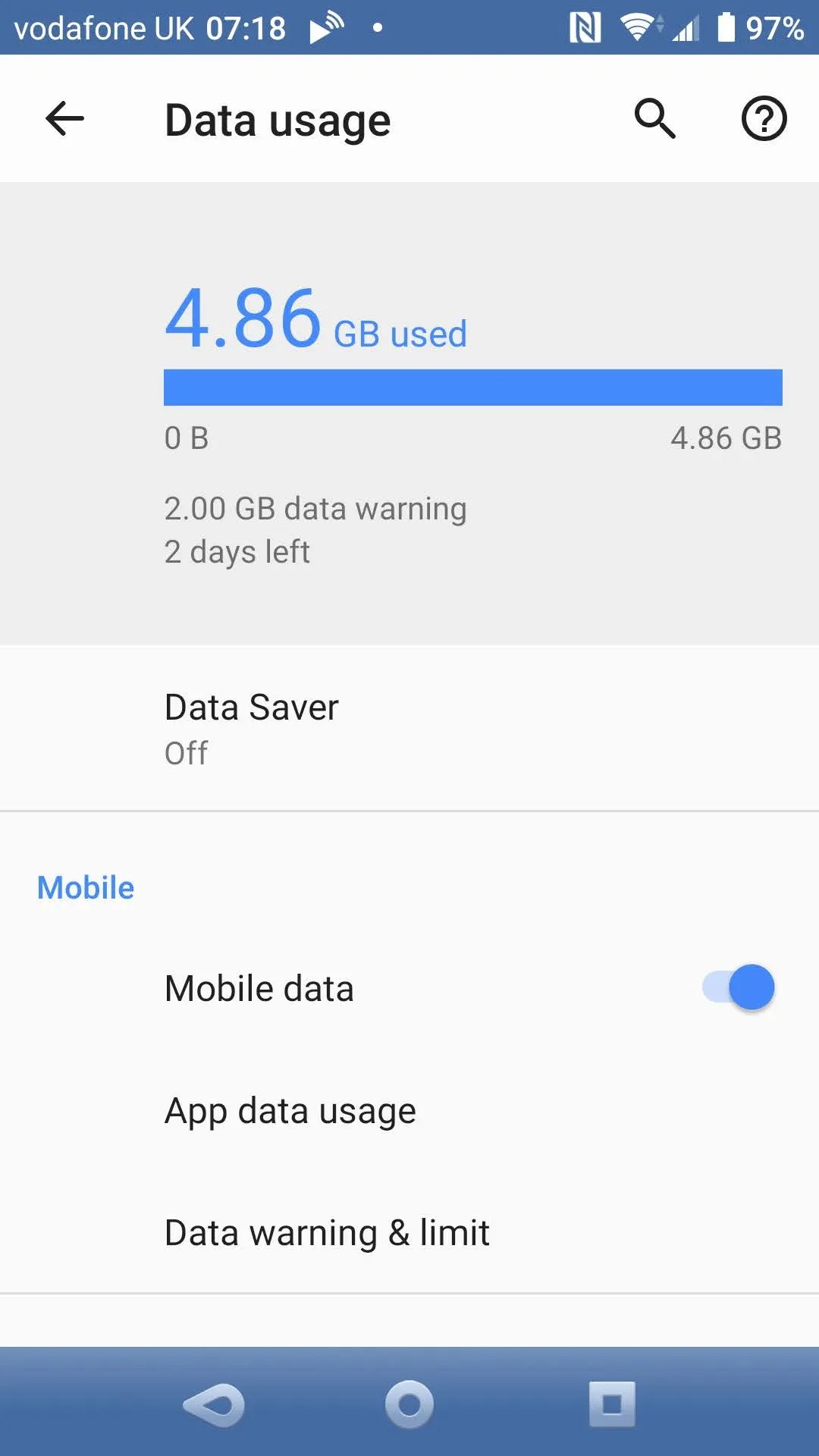Tap the cellular signal strength icon

[683, 29]
